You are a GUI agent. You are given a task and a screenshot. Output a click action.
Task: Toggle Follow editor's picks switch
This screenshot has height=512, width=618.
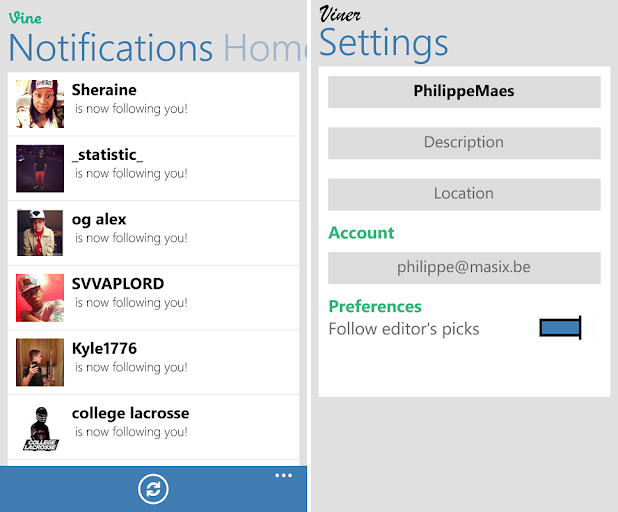click(560, 328)
